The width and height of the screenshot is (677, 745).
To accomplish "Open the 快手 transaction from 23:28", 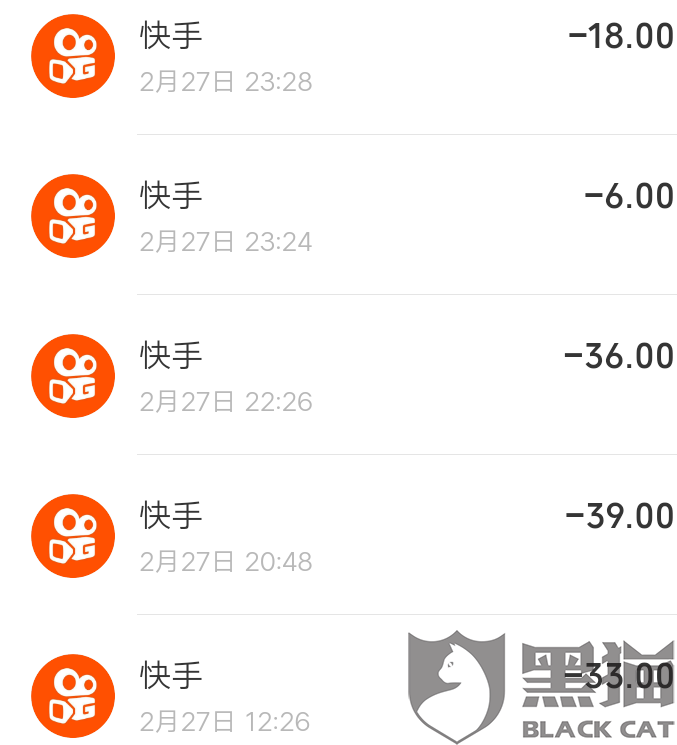I will click(x=340, y=56).
